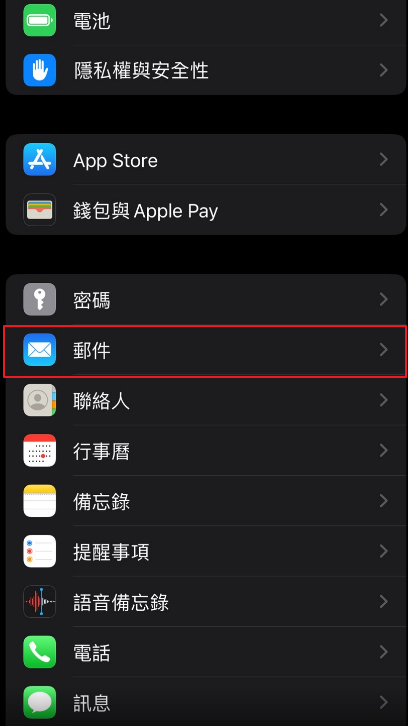Open 語音備忘錄 settings
Image resolution: width=408 pixels, height=726 pixels.
tap(206, 601)
